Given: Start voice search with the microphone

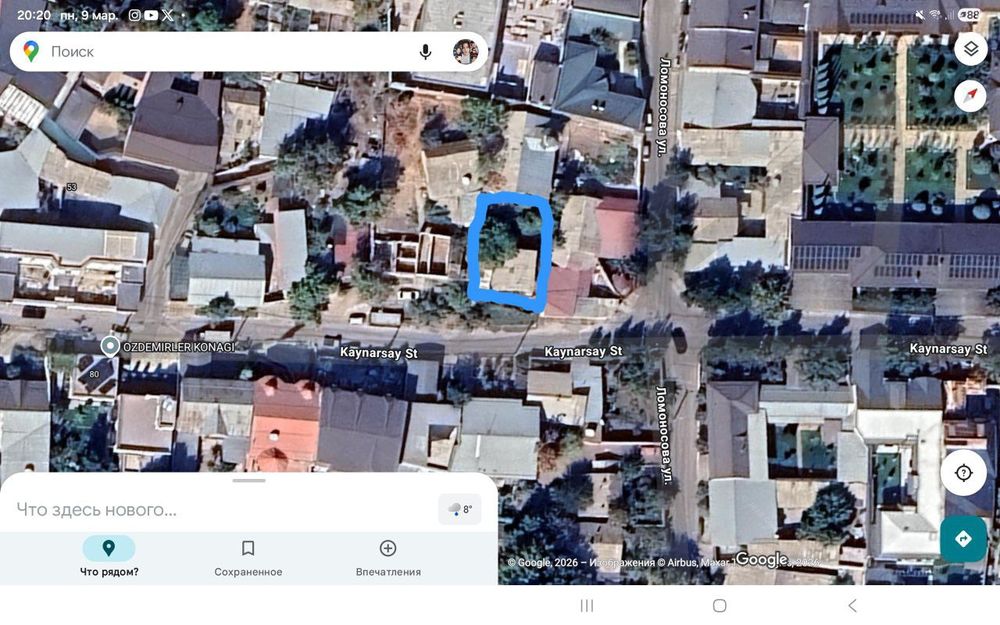Looking at the screenshot, I should tap(425, 52).
